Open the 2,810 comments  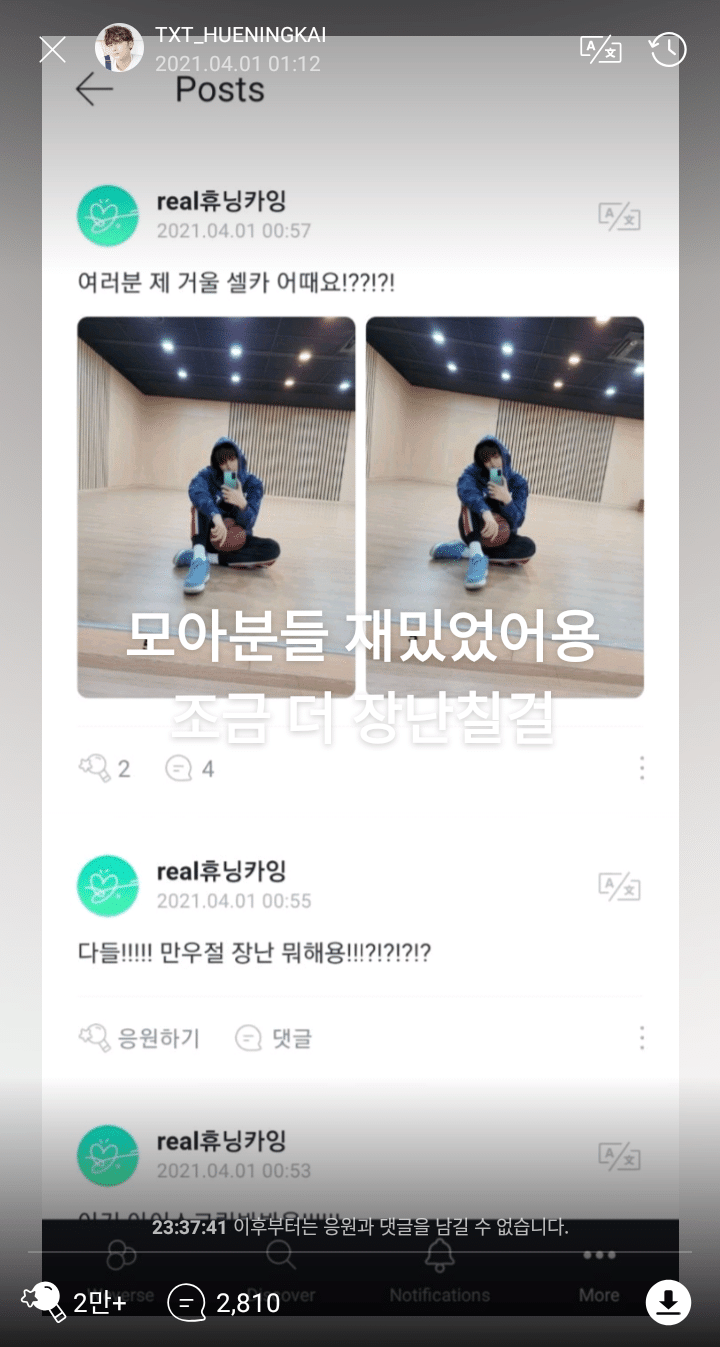click(187, 1302)
